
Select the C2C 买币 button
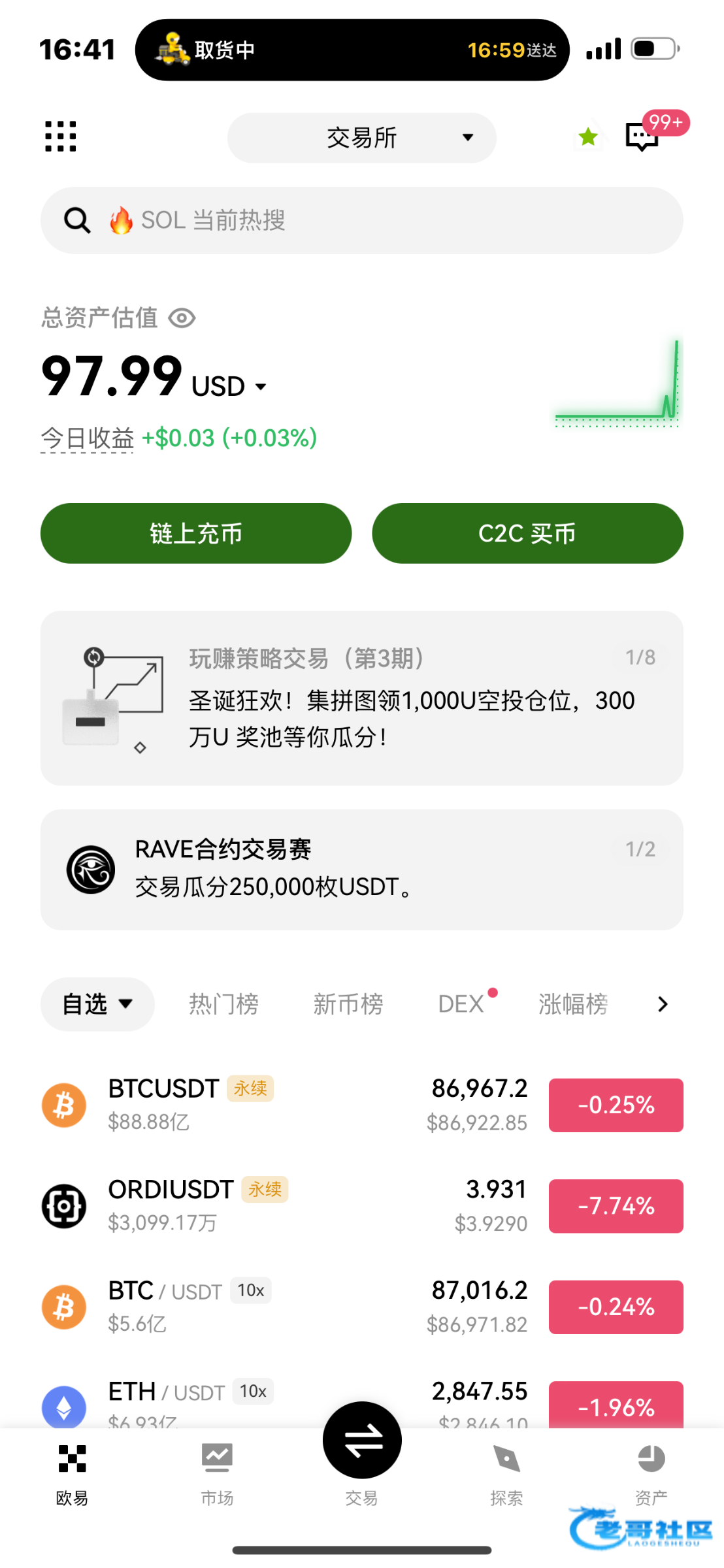(x=527, y=533)
